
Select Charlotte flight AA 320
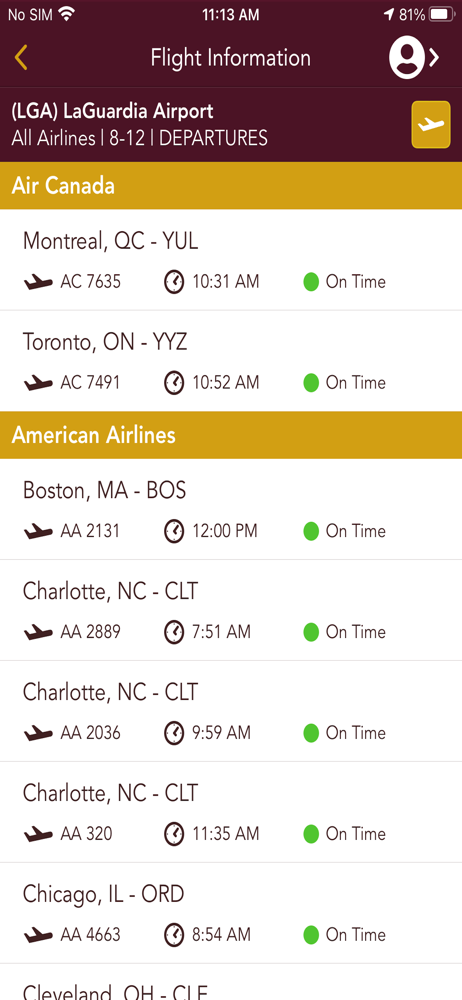pos(231,812)
